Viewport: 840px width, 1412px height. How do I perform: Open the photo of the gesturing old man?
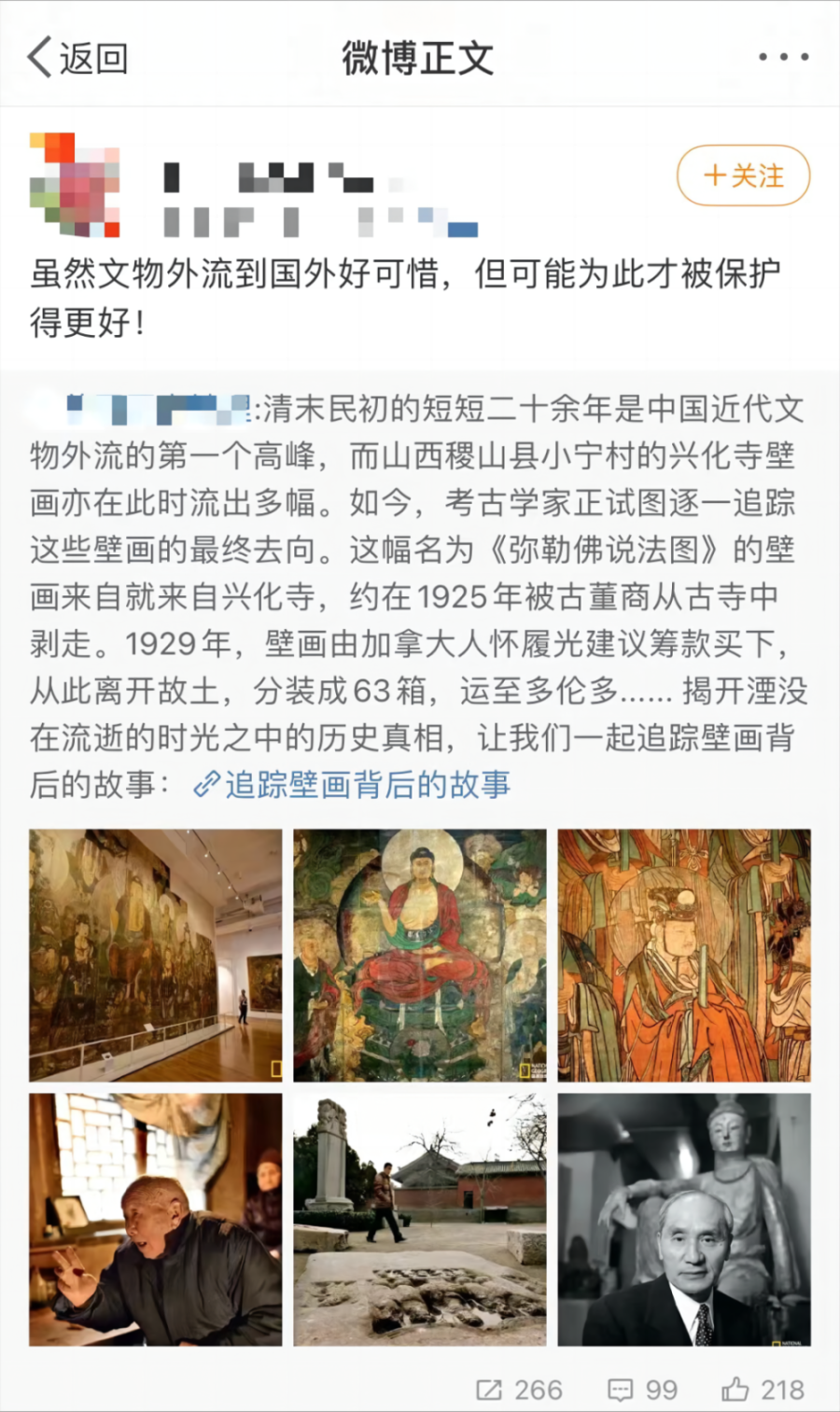click(x=155, y=1219)
